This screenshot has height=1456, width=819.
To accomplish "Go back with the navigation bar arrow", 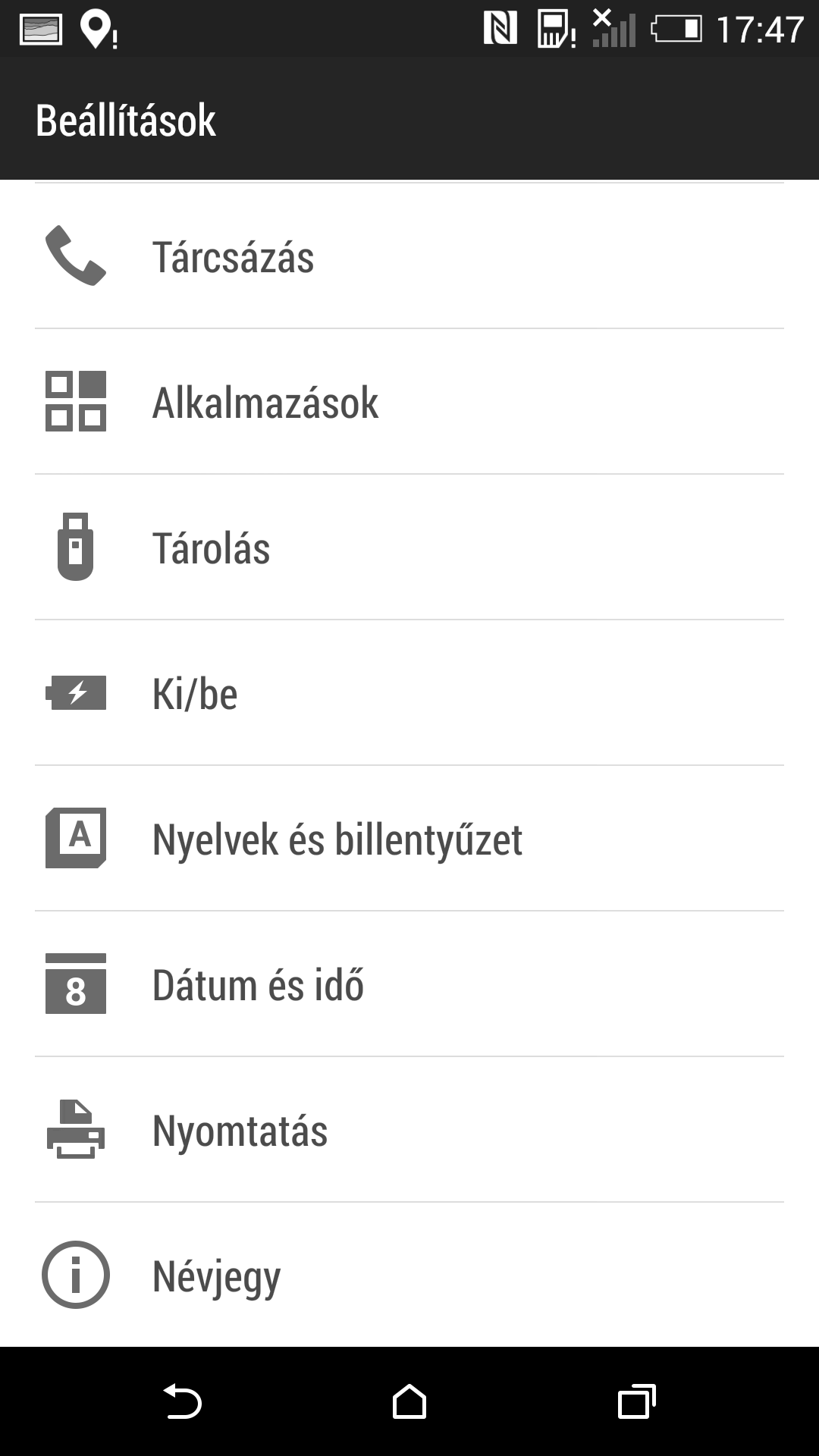I will point(182,1401).
